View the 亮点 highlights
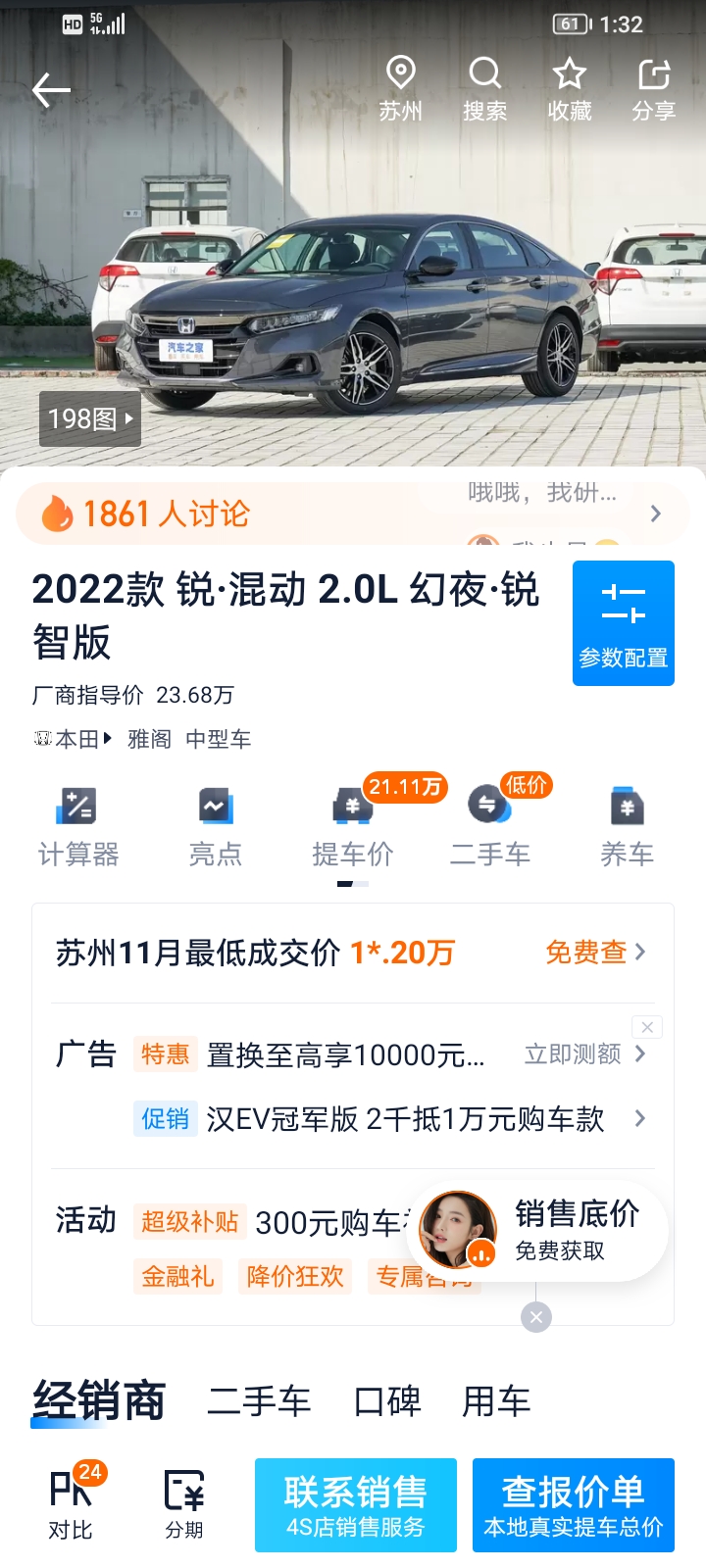706x1568 pixels. tap(216, 827)
